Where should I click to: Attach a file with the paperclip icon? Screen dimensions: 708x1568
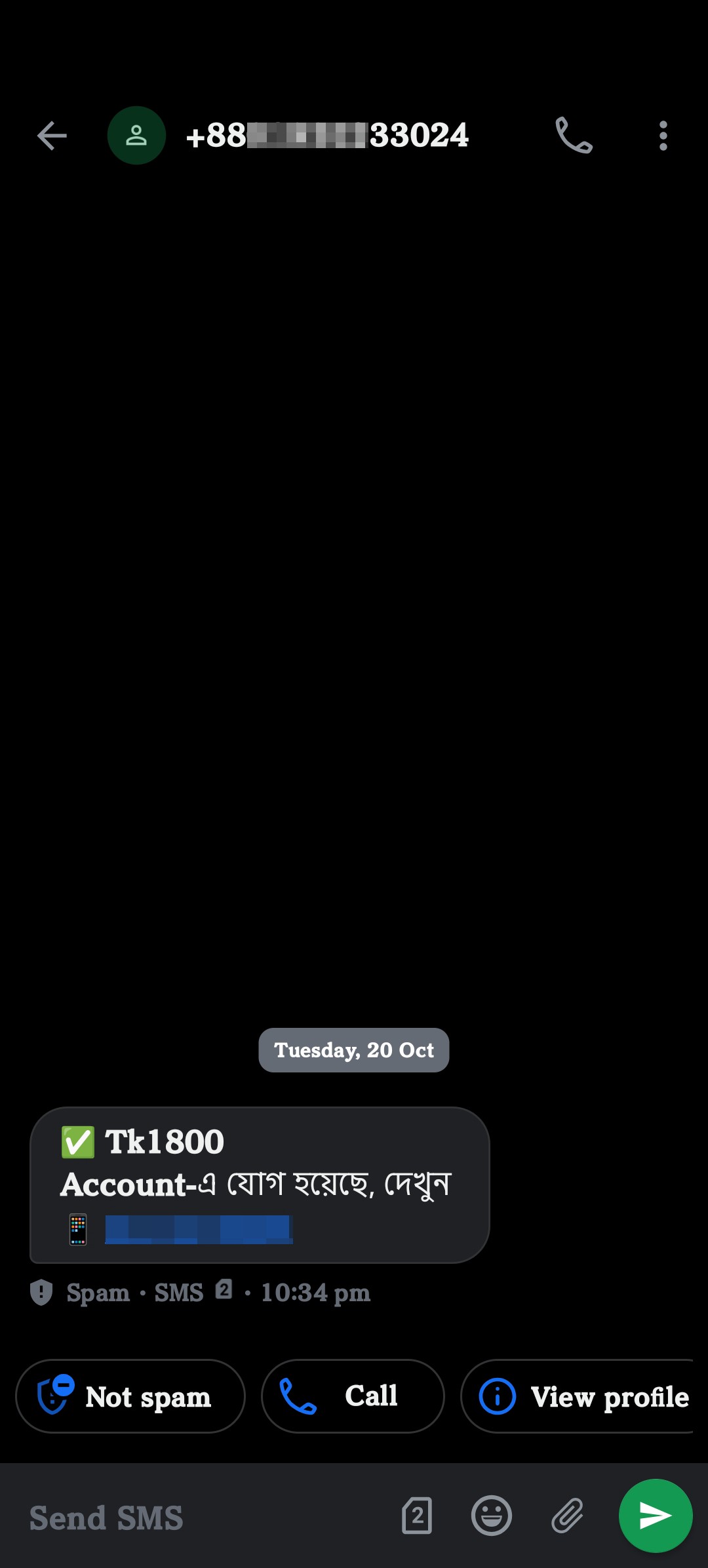click(x=567, y=1516)
